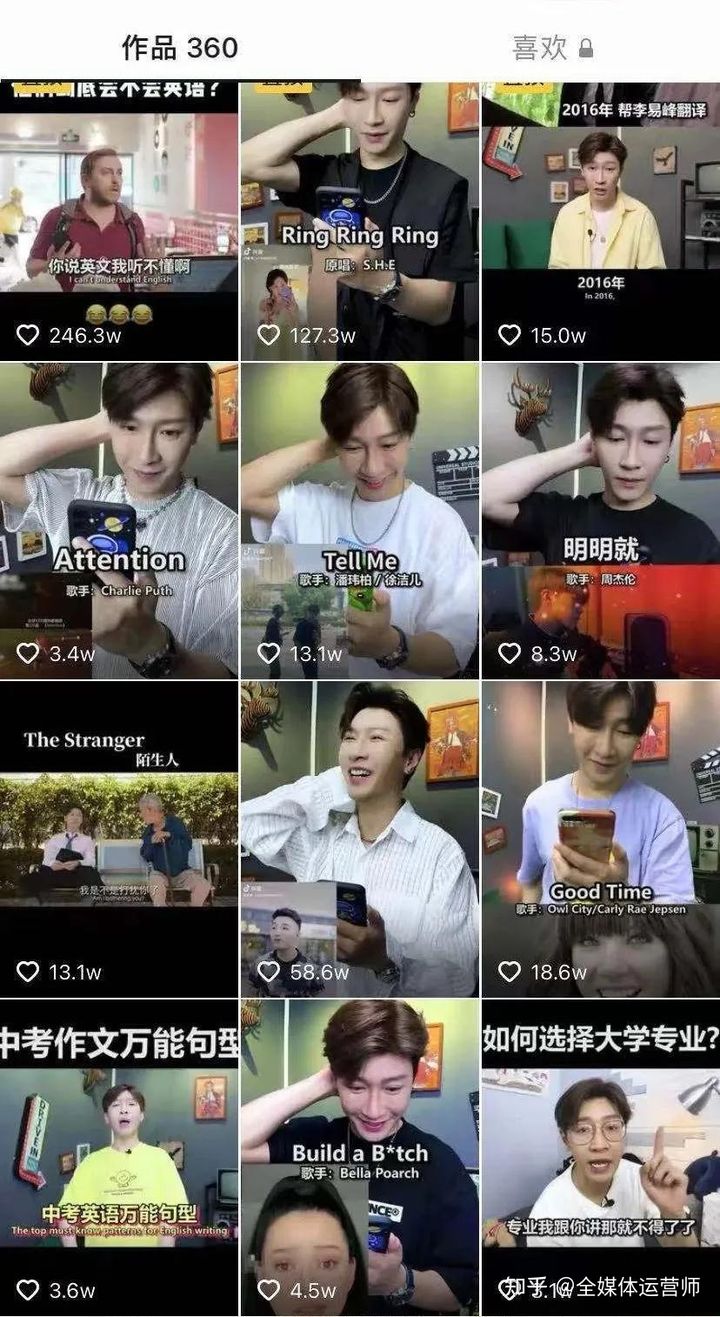
Task: Open the 2016年 帮李易峰翻译 video
Action: tap(600, 220)
